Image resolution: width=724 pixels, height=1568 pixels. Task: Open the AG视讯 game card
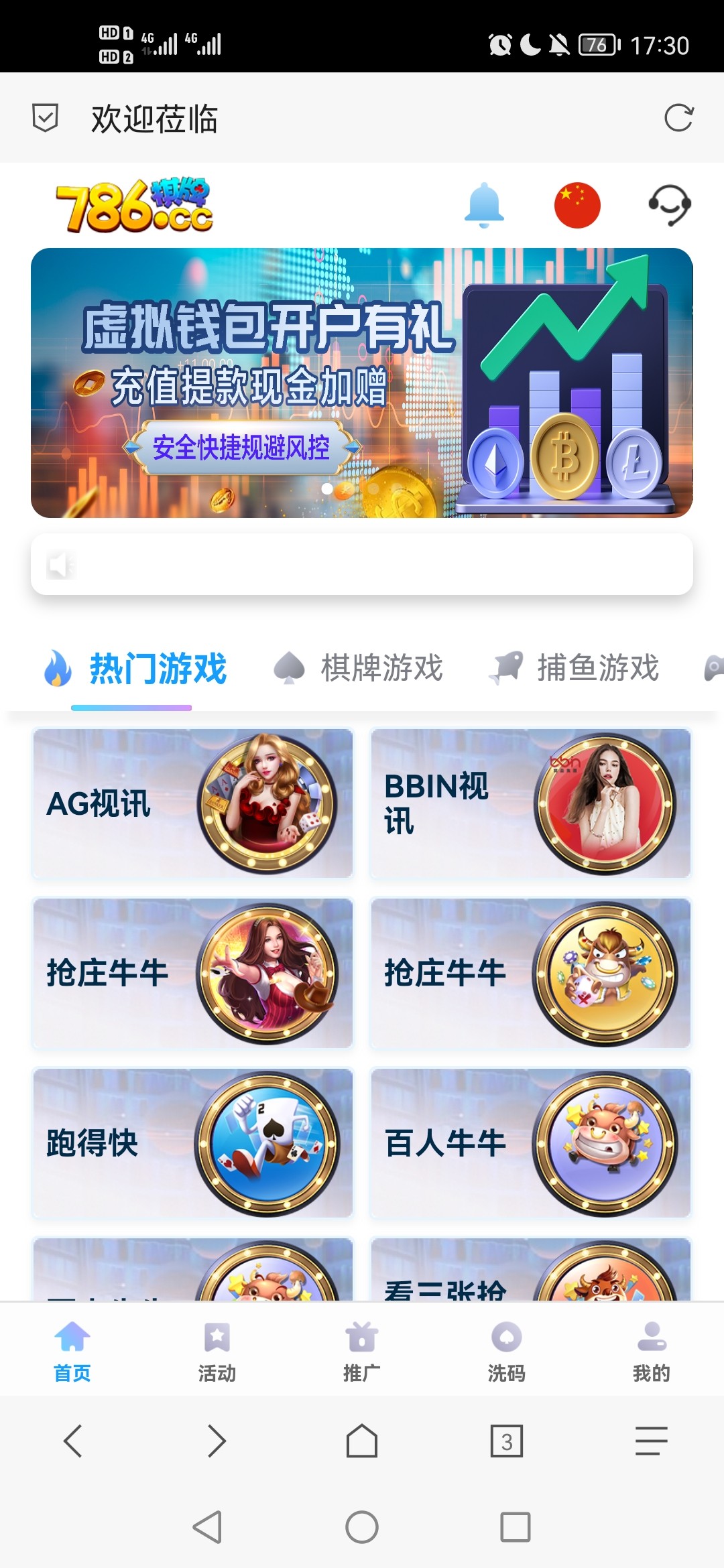point(192,803)
